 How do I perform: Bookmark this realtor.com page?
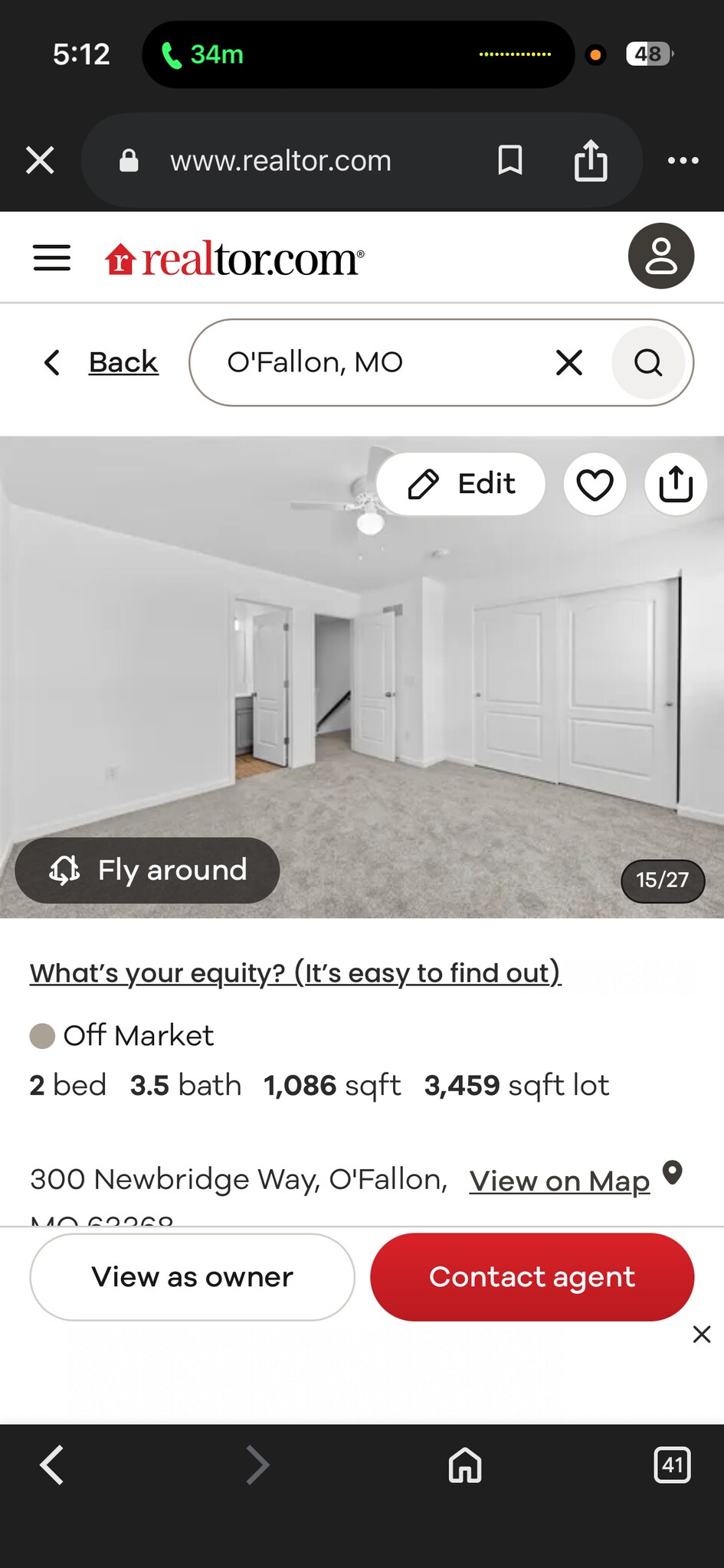point(510,161)
